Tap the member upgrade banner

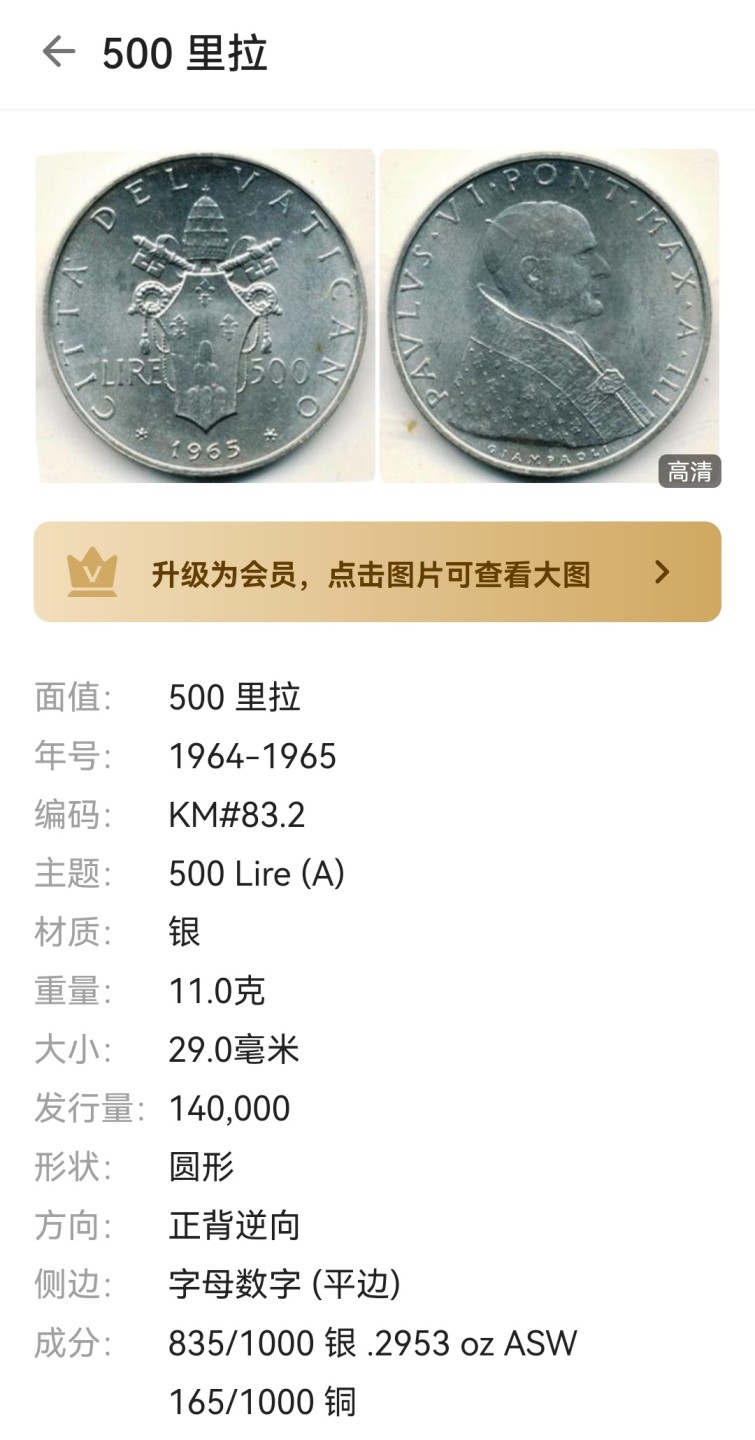click(x=377, y=572)
